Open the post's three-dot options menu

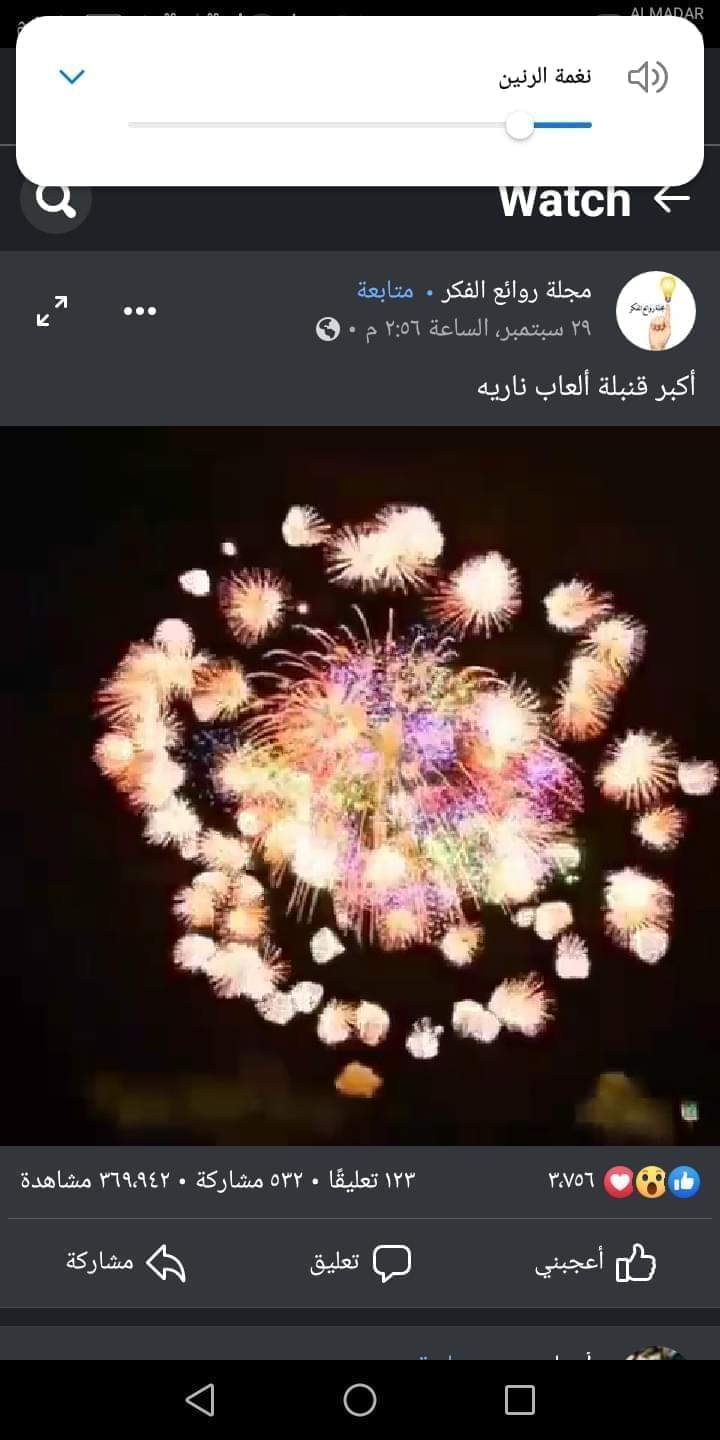[x=140, y=311]
